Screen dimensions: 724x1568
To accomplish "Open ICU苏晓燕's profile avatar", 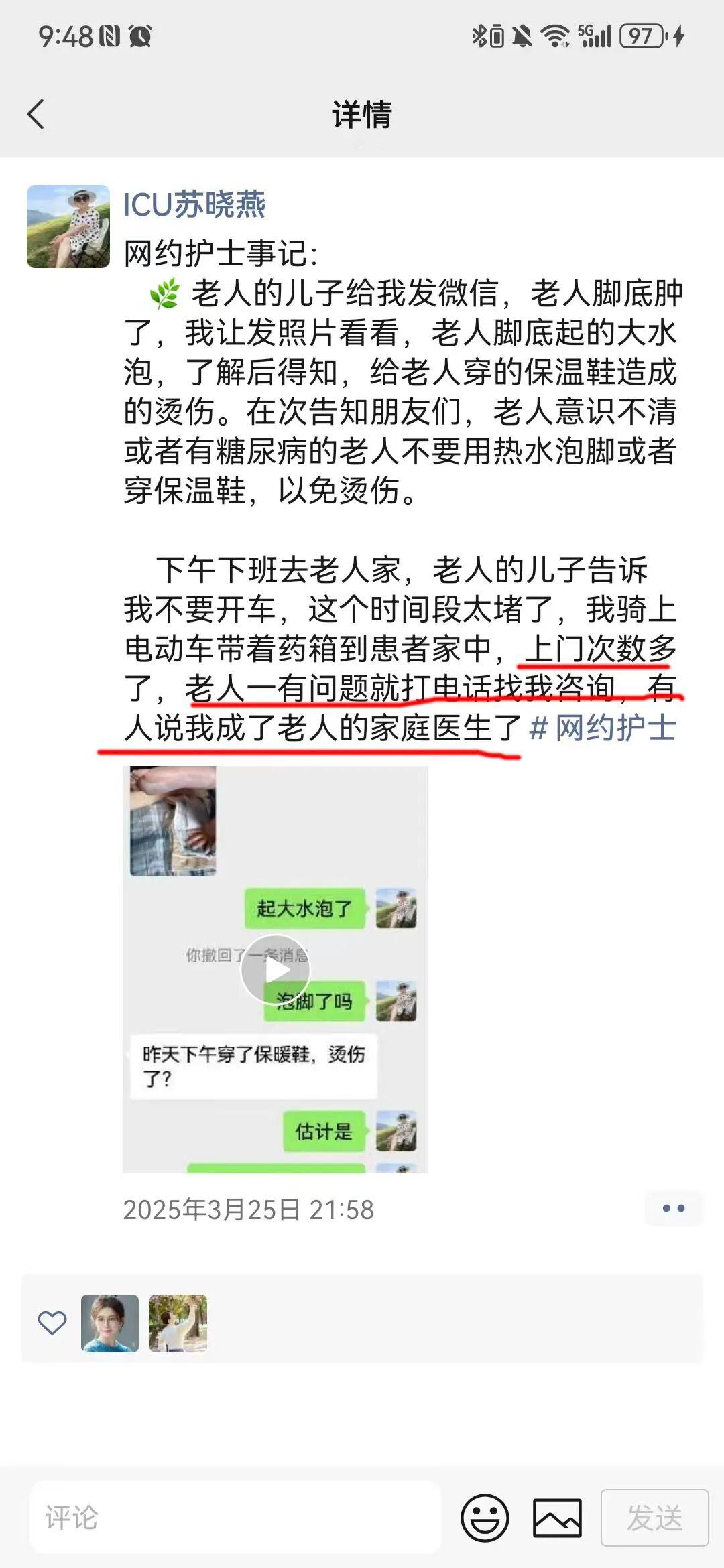I will click(x=68, y=226).
